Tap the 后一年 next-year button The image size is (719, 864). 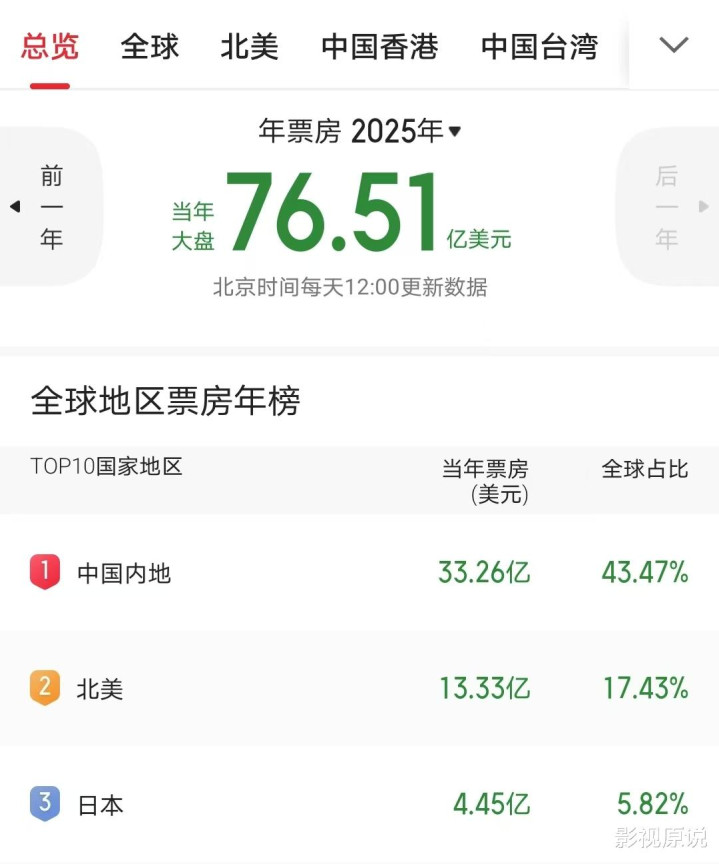coord(668,207)
